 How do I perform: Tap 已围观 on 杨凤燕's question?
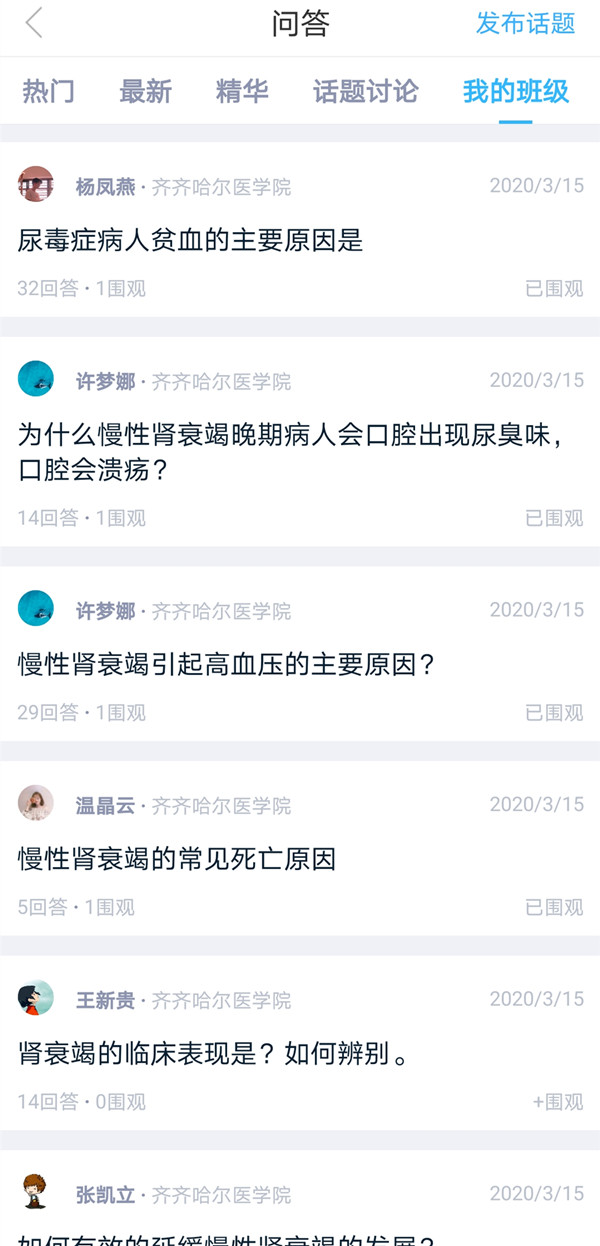[554, 289]
